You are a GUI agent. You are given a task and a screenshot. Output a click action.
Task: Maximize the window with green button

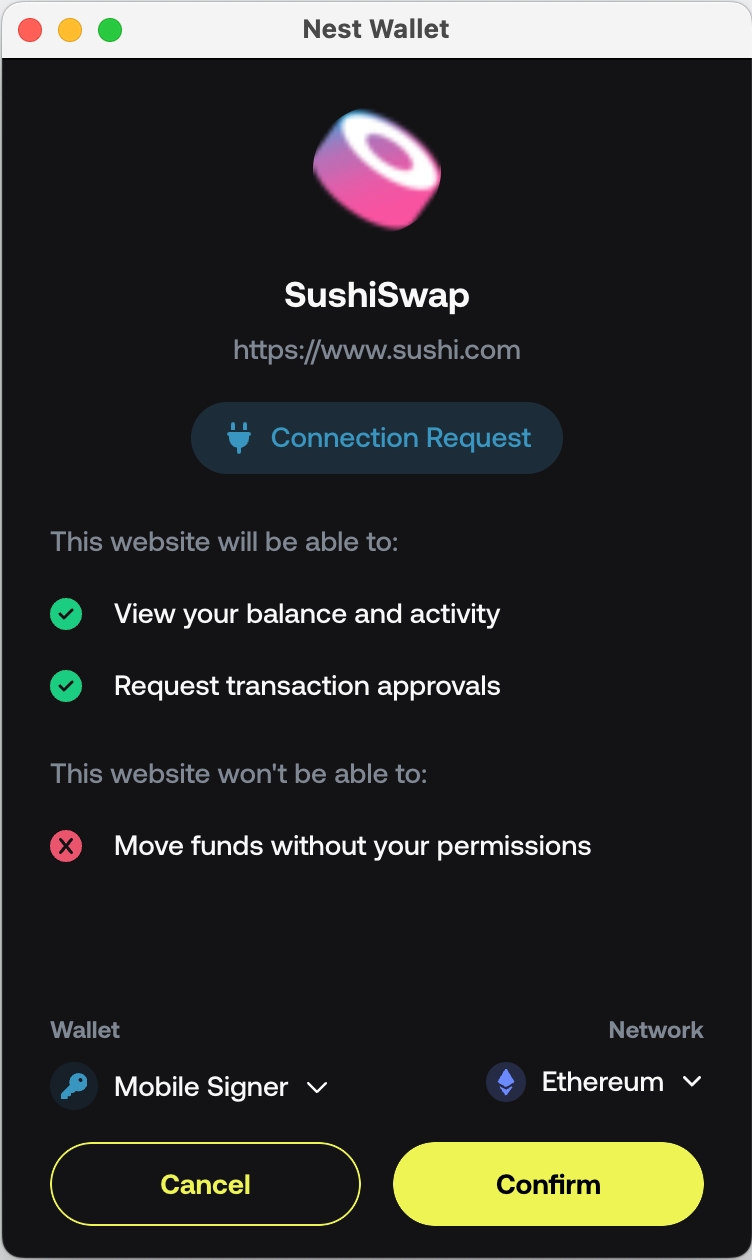point(110,30)
